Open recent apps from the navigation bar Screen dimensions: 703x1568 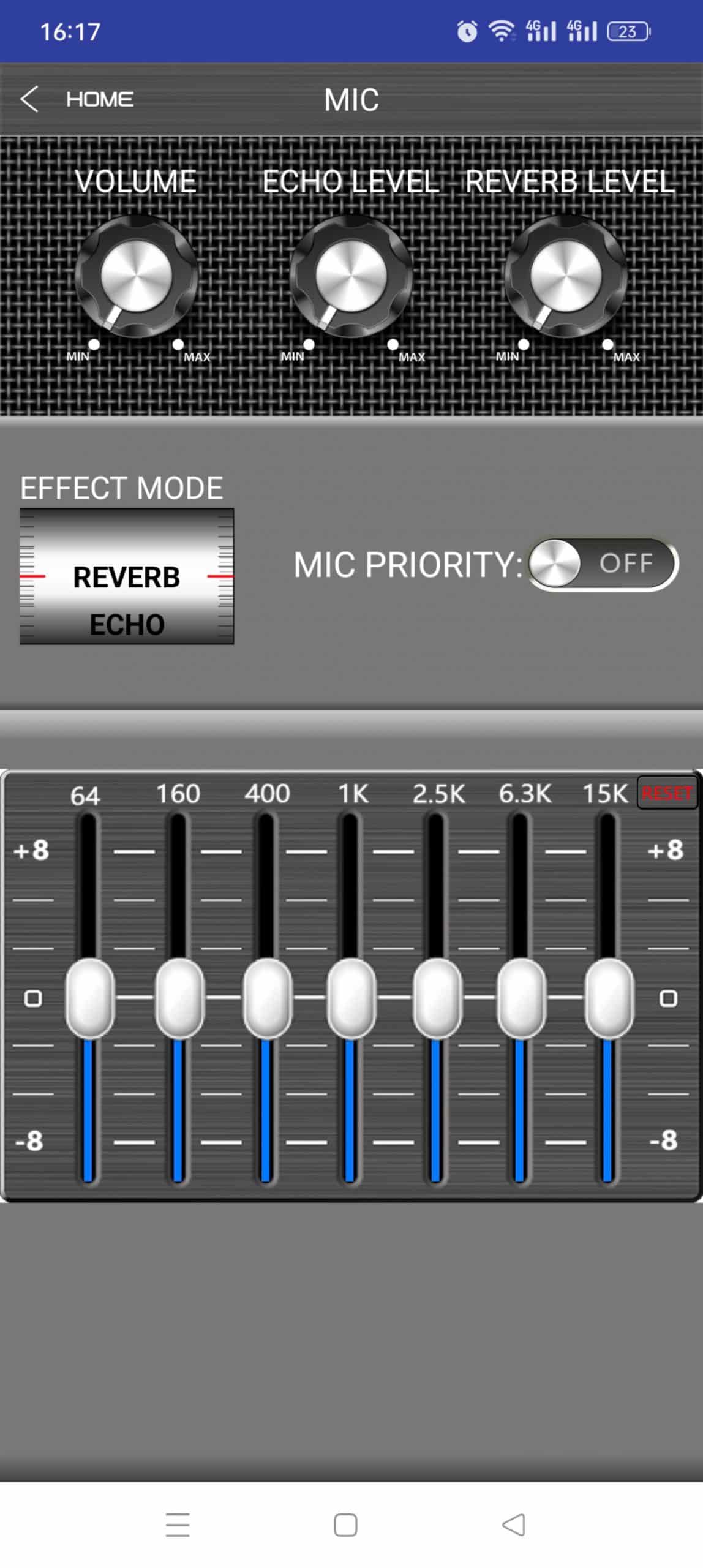[178, 1525]
